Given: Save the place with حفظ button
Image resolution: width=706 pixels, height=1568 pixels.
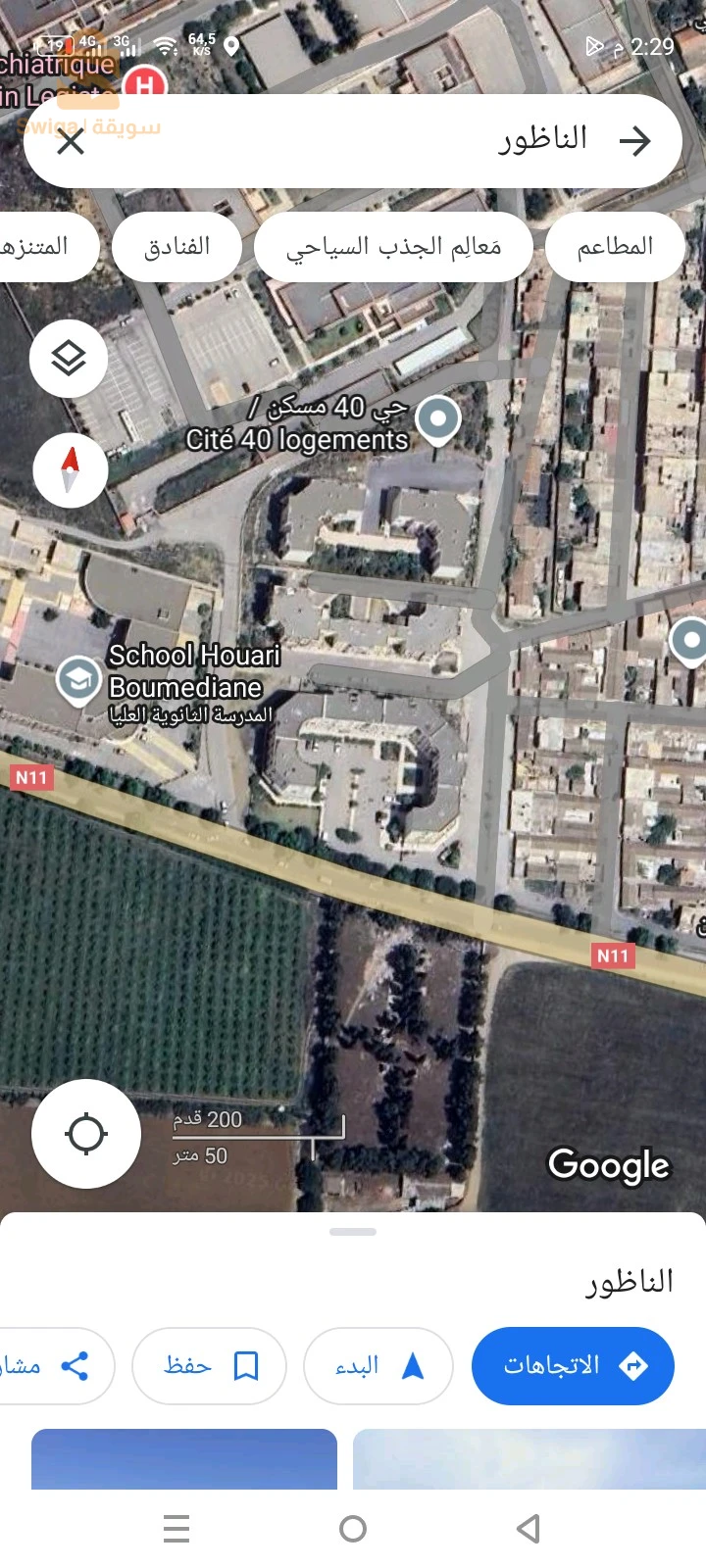Looking at the screenshot, I should 209,1366.
